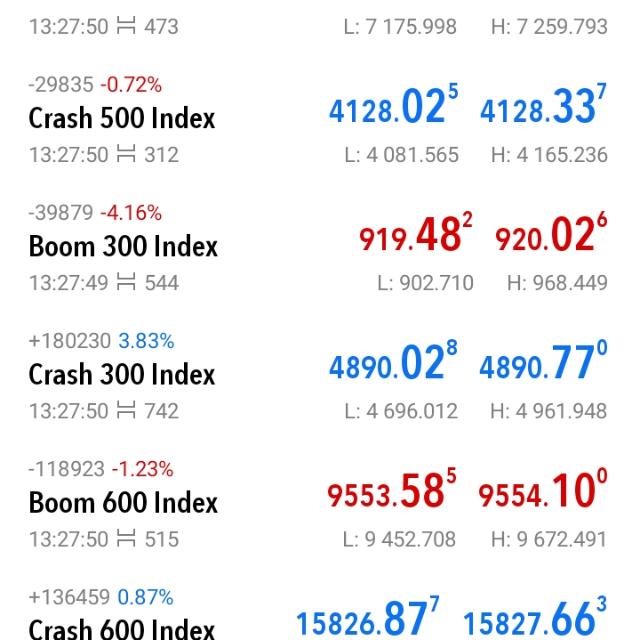Select the Boom 300 Index row
640x640 pixels.
123,246
